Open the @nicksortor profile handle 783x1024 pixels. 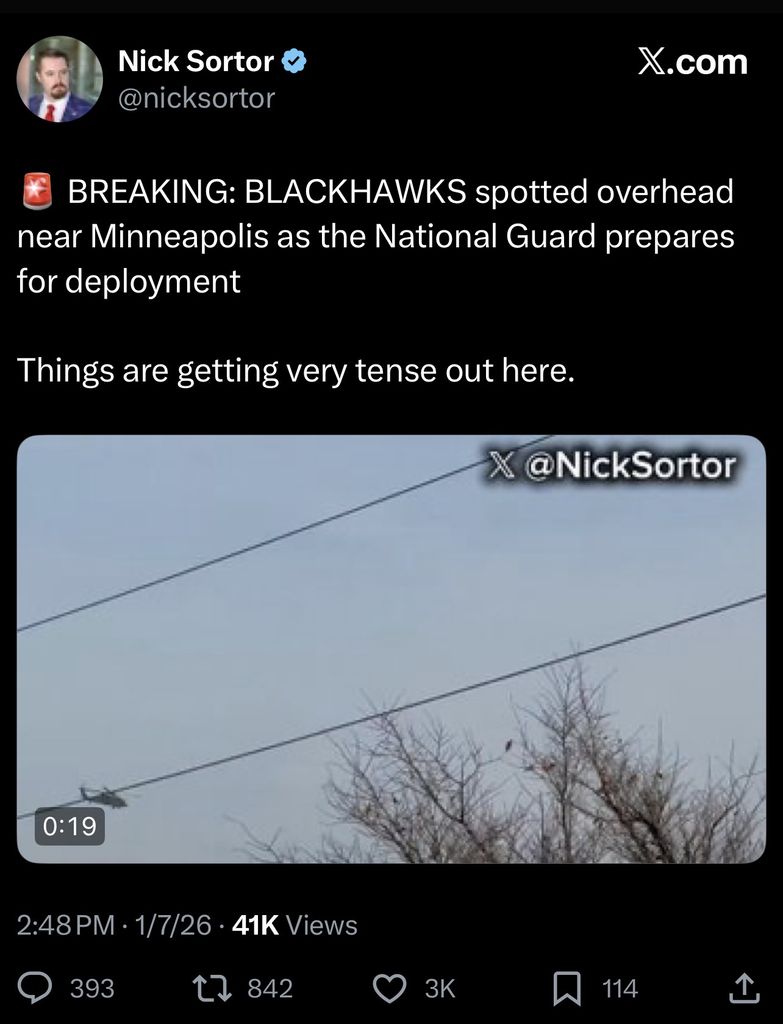(x=196, y=98)
